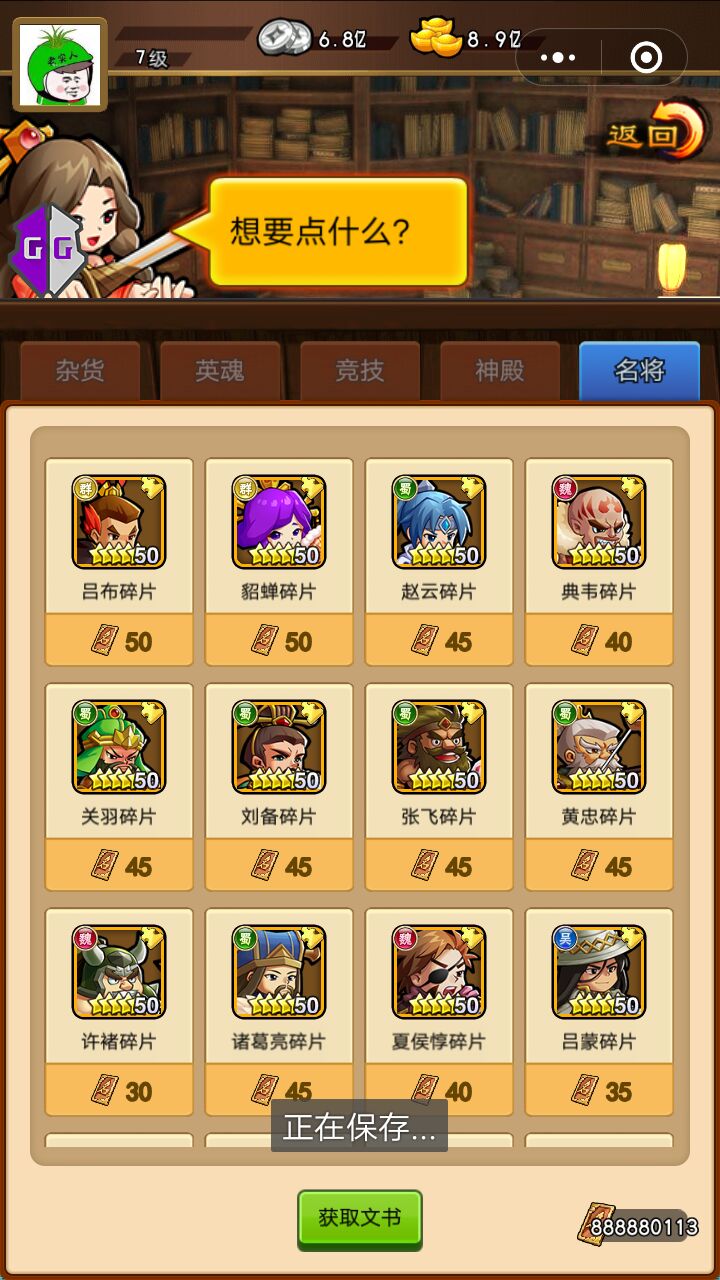Image resolution: width=720 pixels, height=1280 pixels.
Task: Open the 竞技 shop tab
Action: coord(360,371)
